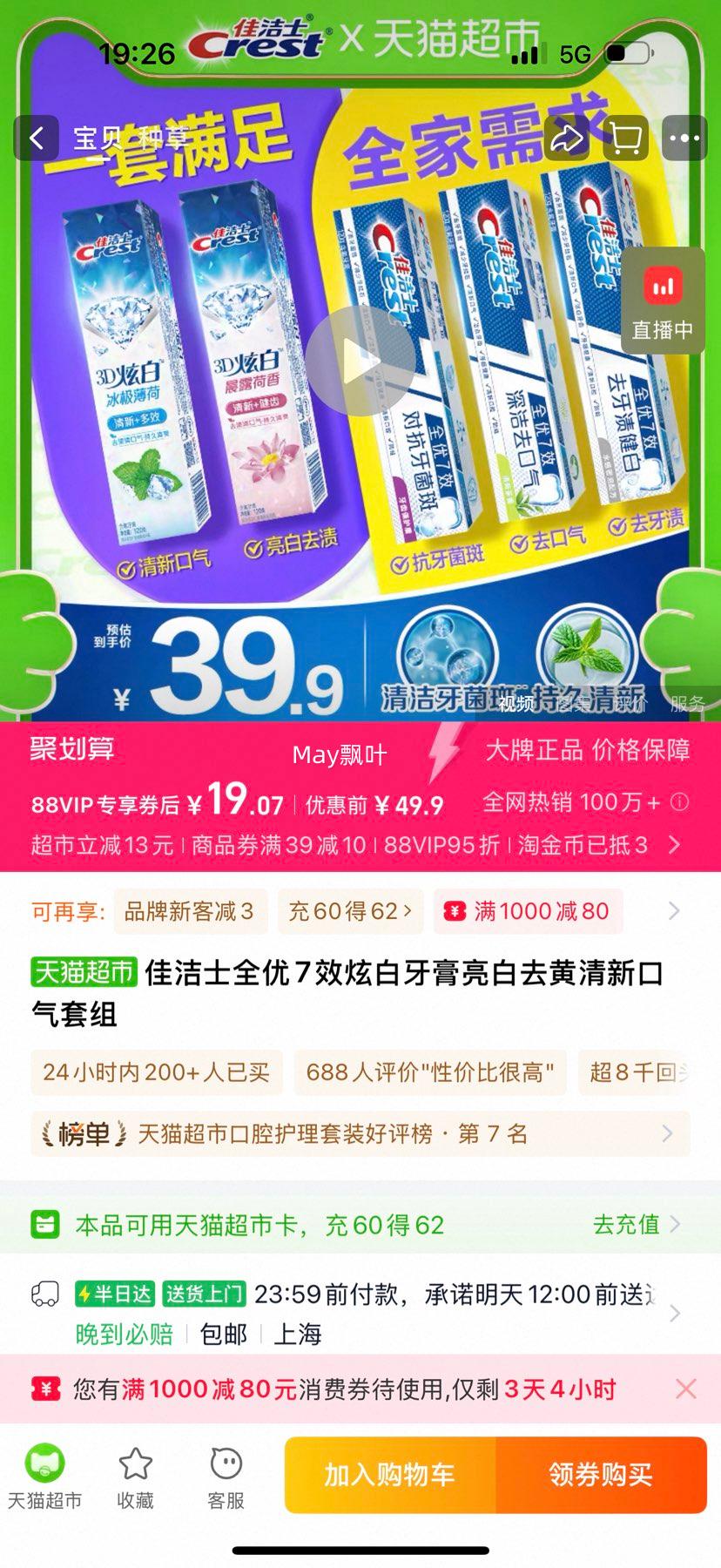Select the 品牌新客减3 coupon chip

(x=188, y=911)
